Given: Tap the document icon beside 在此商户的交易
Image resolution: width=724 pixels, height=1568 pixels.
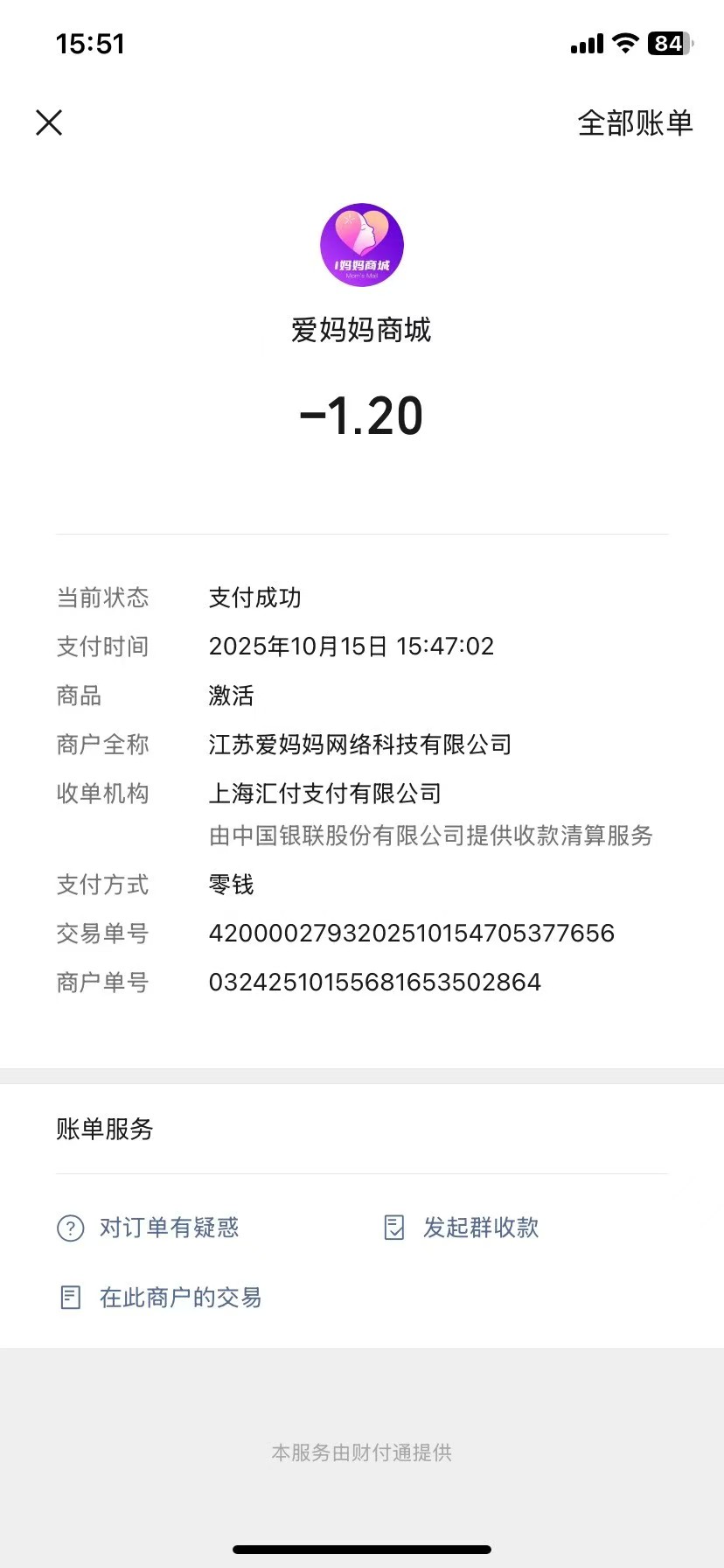Looking at the screenshot, I should pyautogui.click(x=70, y=1298).
